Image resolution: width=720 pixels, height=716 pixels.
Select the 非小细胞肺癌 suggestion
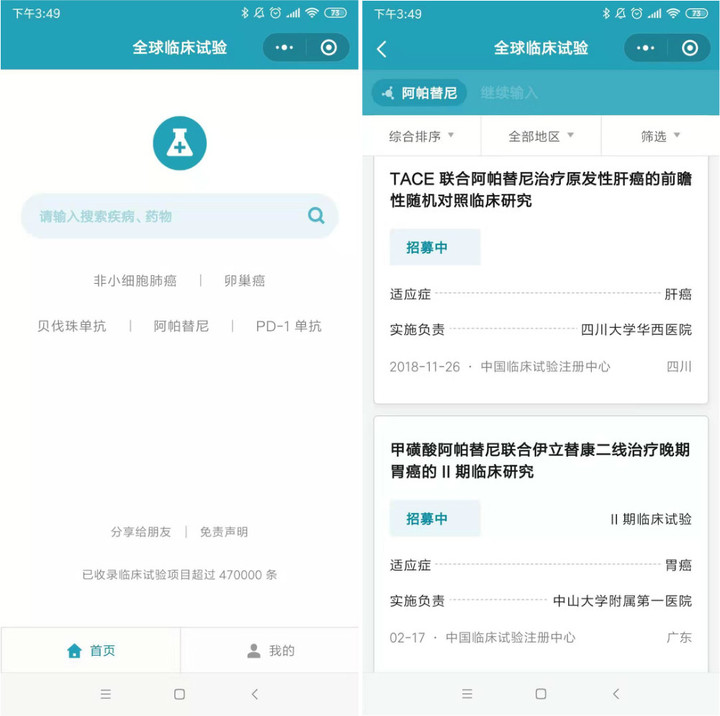click(135, 281)
